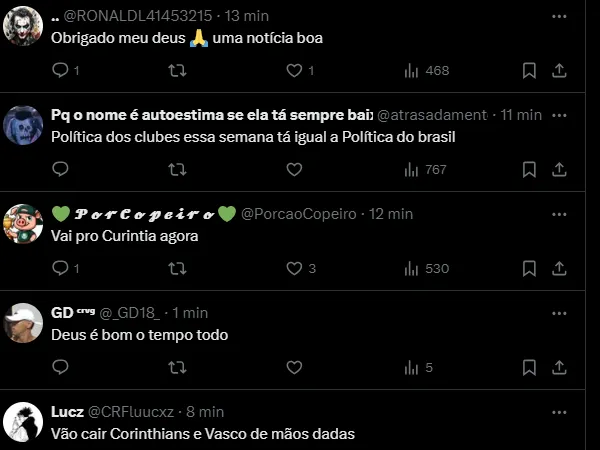Share PorcaoCopeiro's tweet
Image resolution: width=600 pixels, height=450 pixels.
coord(560,268)
